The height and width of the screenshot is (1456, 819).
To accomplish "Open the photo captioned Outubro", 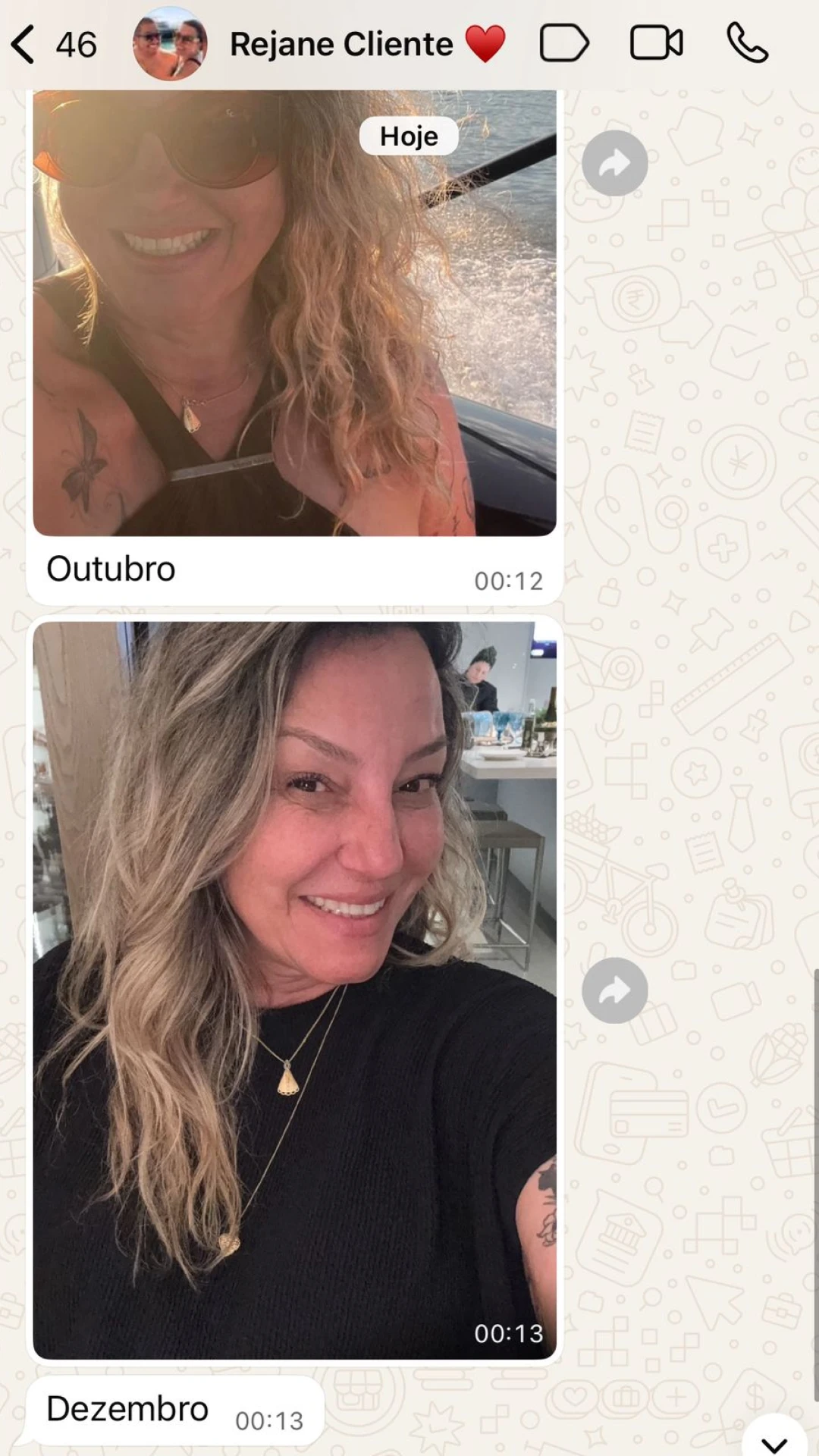I will click(x=294, y=318).
